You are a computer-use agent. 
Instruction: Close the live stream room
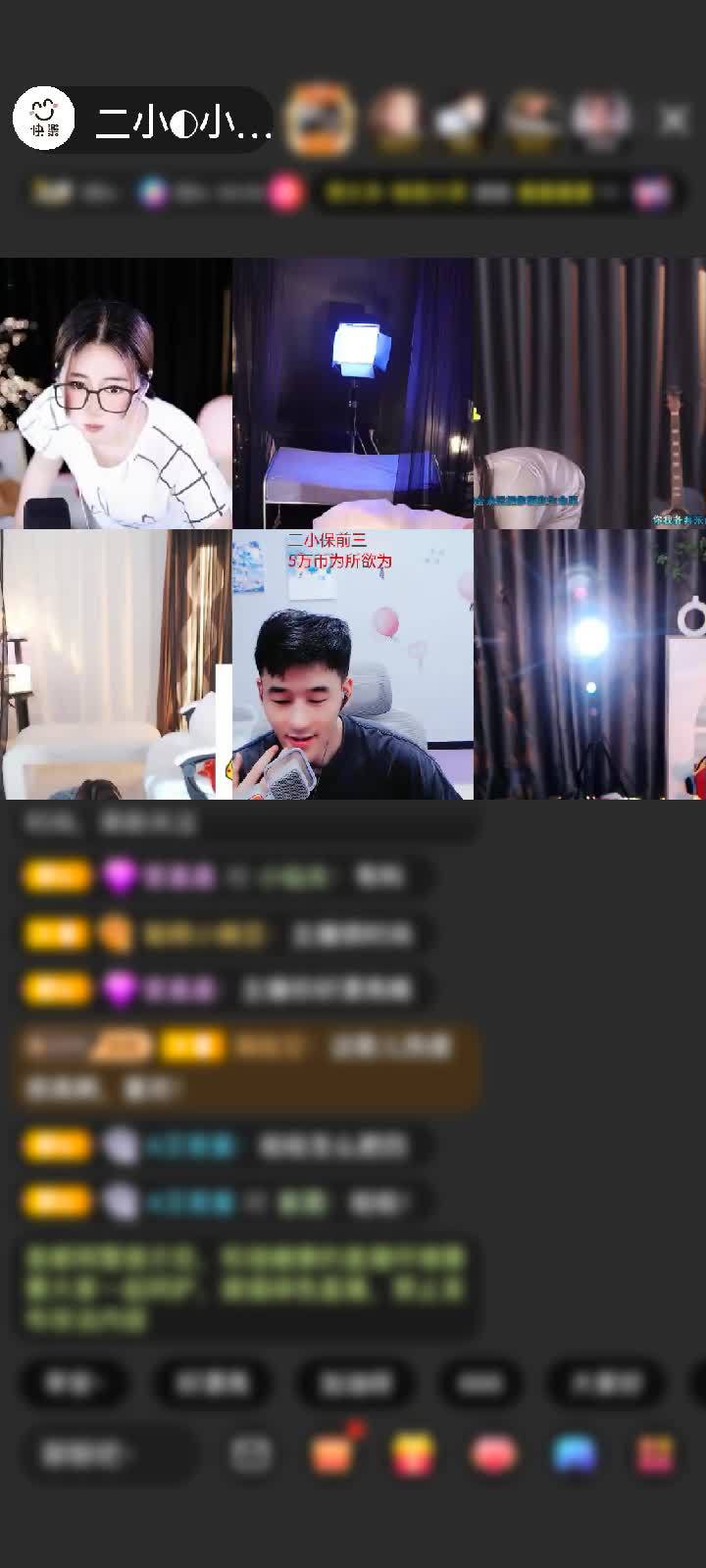(674, 120)
